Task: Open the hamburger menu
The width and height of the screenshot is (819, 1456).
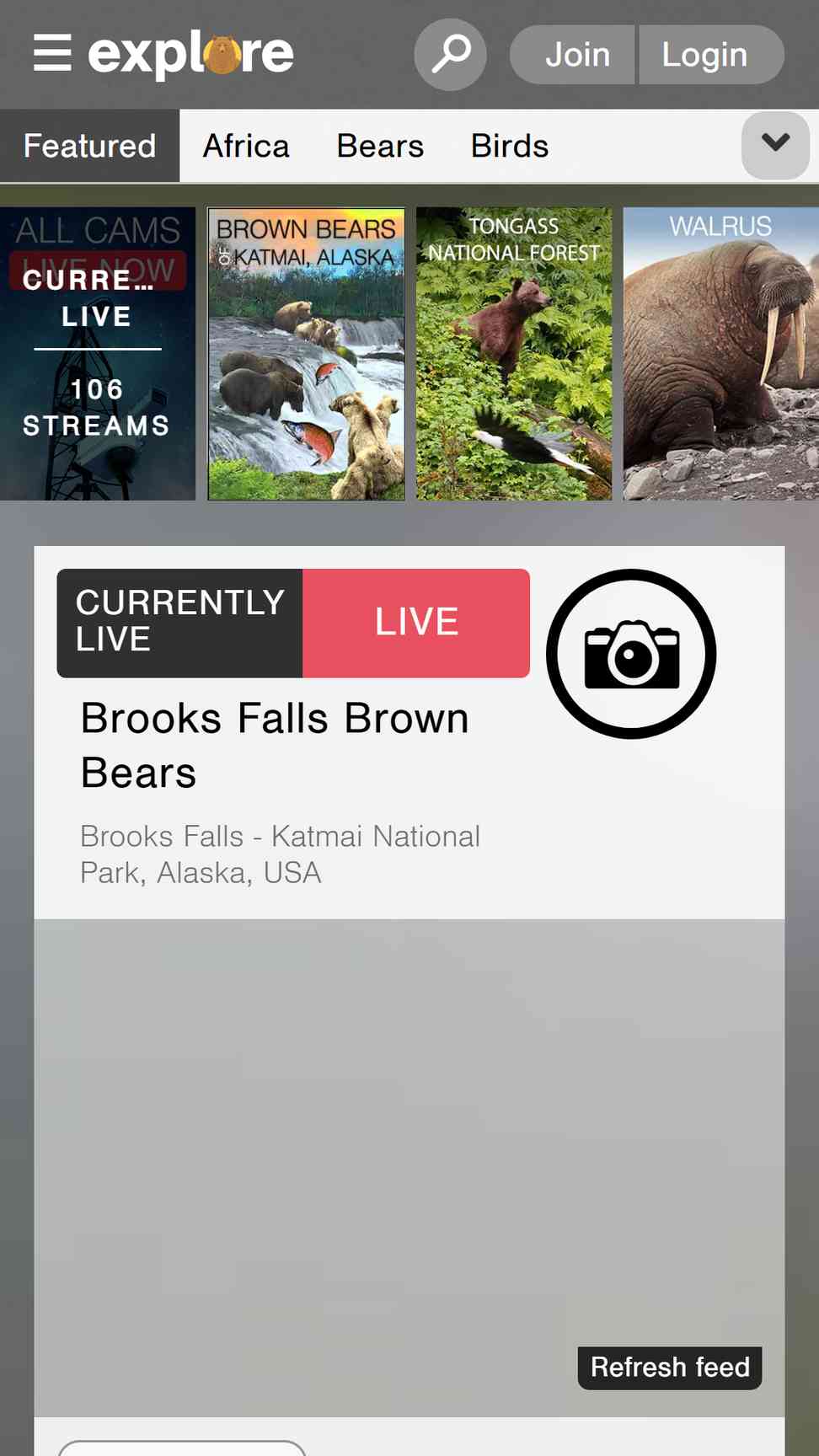Action: [52, 53]
